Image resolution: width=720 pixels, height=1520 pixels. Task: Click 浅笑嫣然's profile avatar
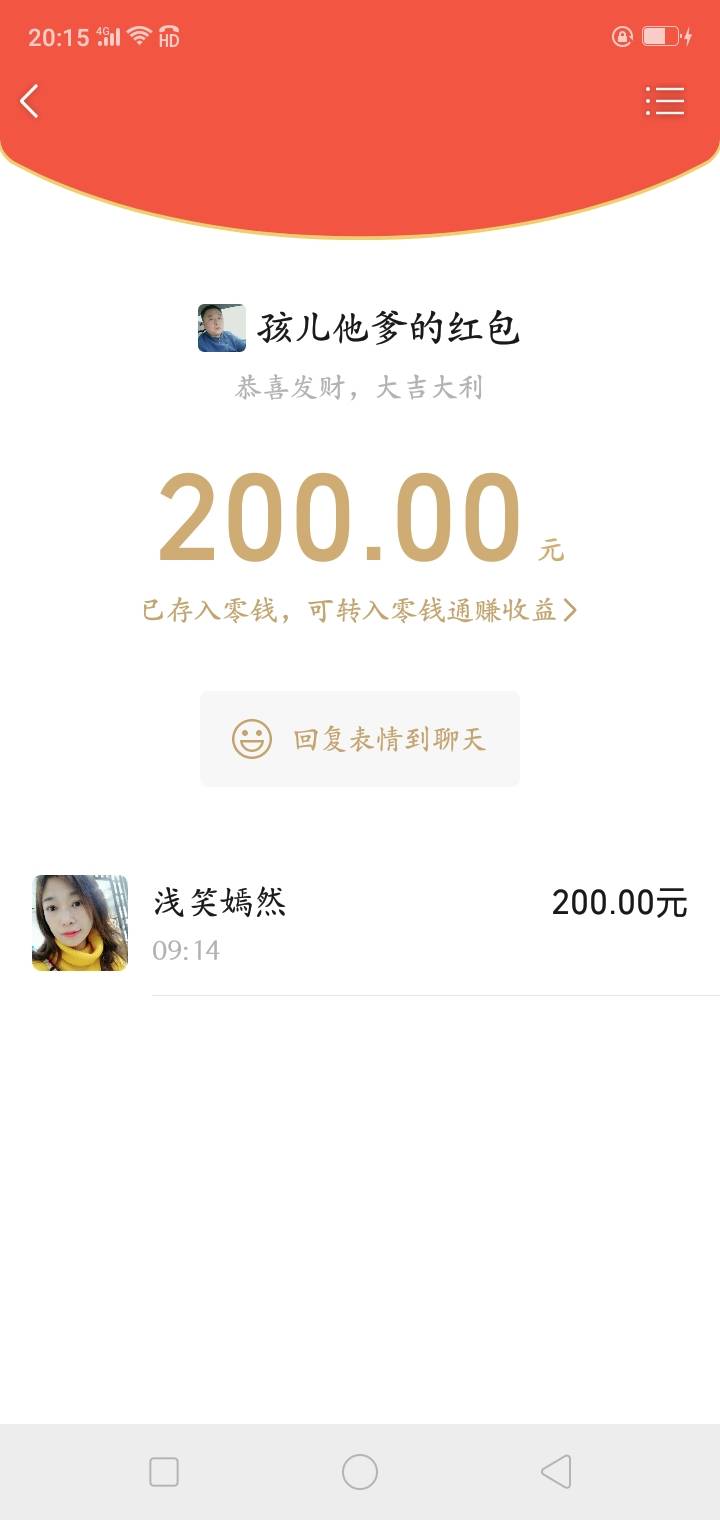point(78,922)
